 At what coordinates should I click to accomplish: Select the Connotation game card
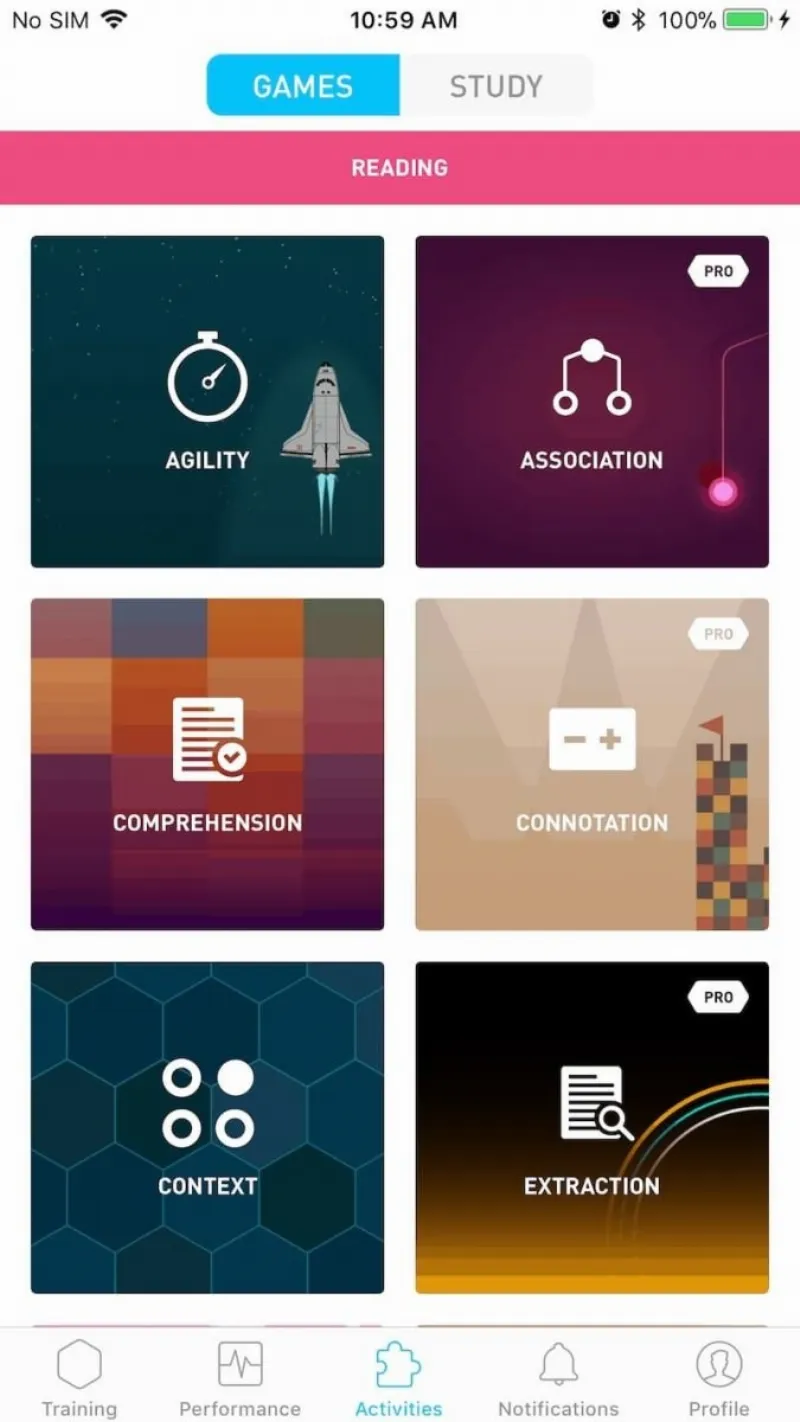pos(592,764)
